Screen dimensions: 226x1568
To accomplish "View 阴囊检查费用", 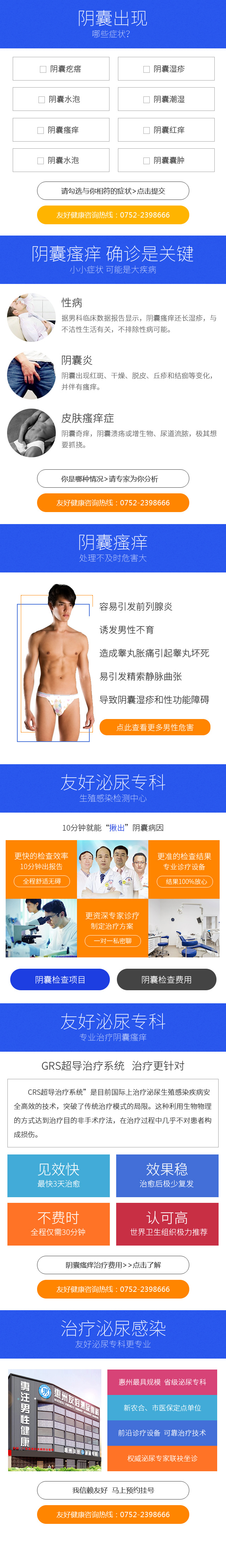I will [x=166, y=979].
